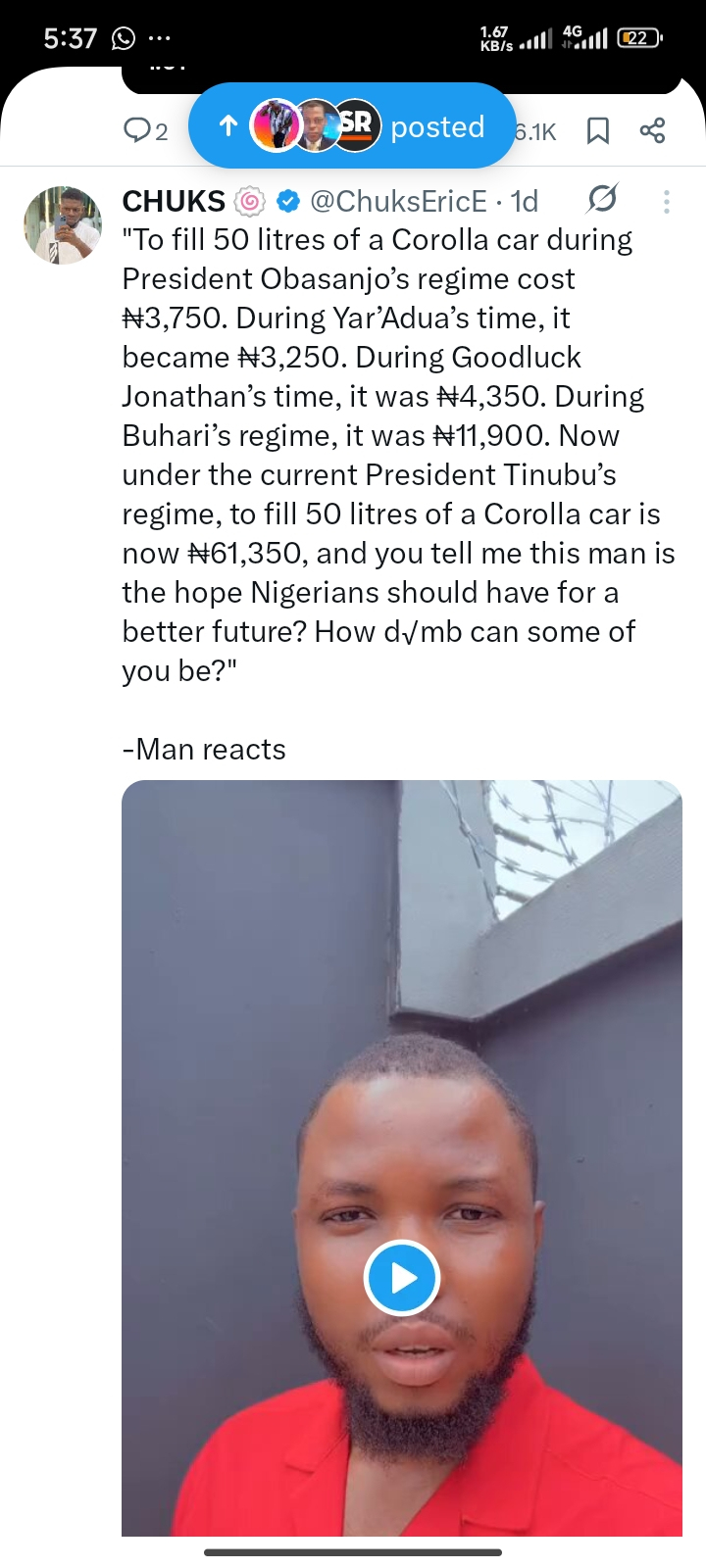The width and height of the screenshot is (706, 1568).
Task: Open the @ChuksEricE profile handle
Action: click(x=398, y=201)
